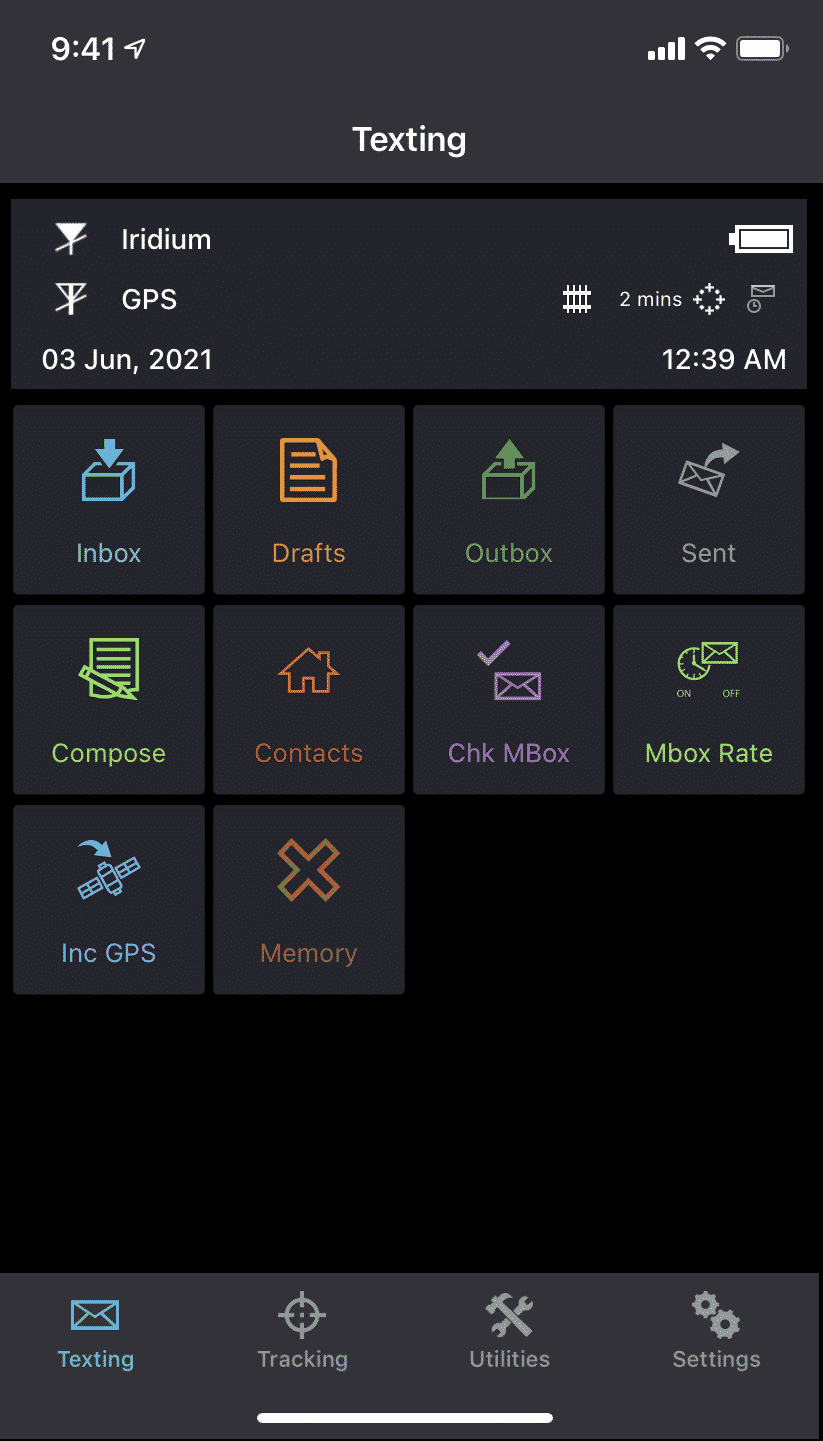
Task: Tap the Iridium antenna signal icon
Action: tap(70, 239)
